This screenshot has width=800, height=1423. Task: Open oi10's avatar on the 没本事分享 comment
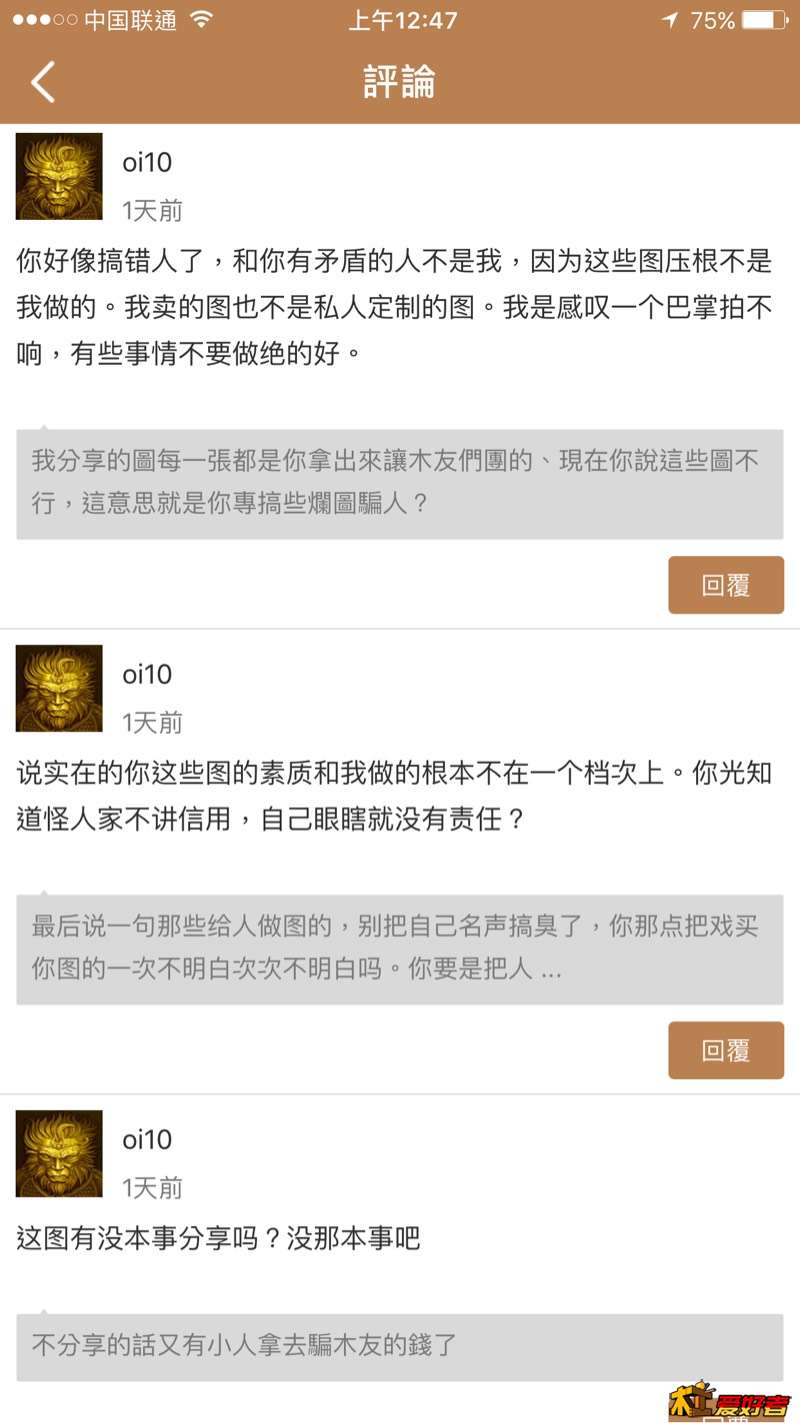(59, 1153)
